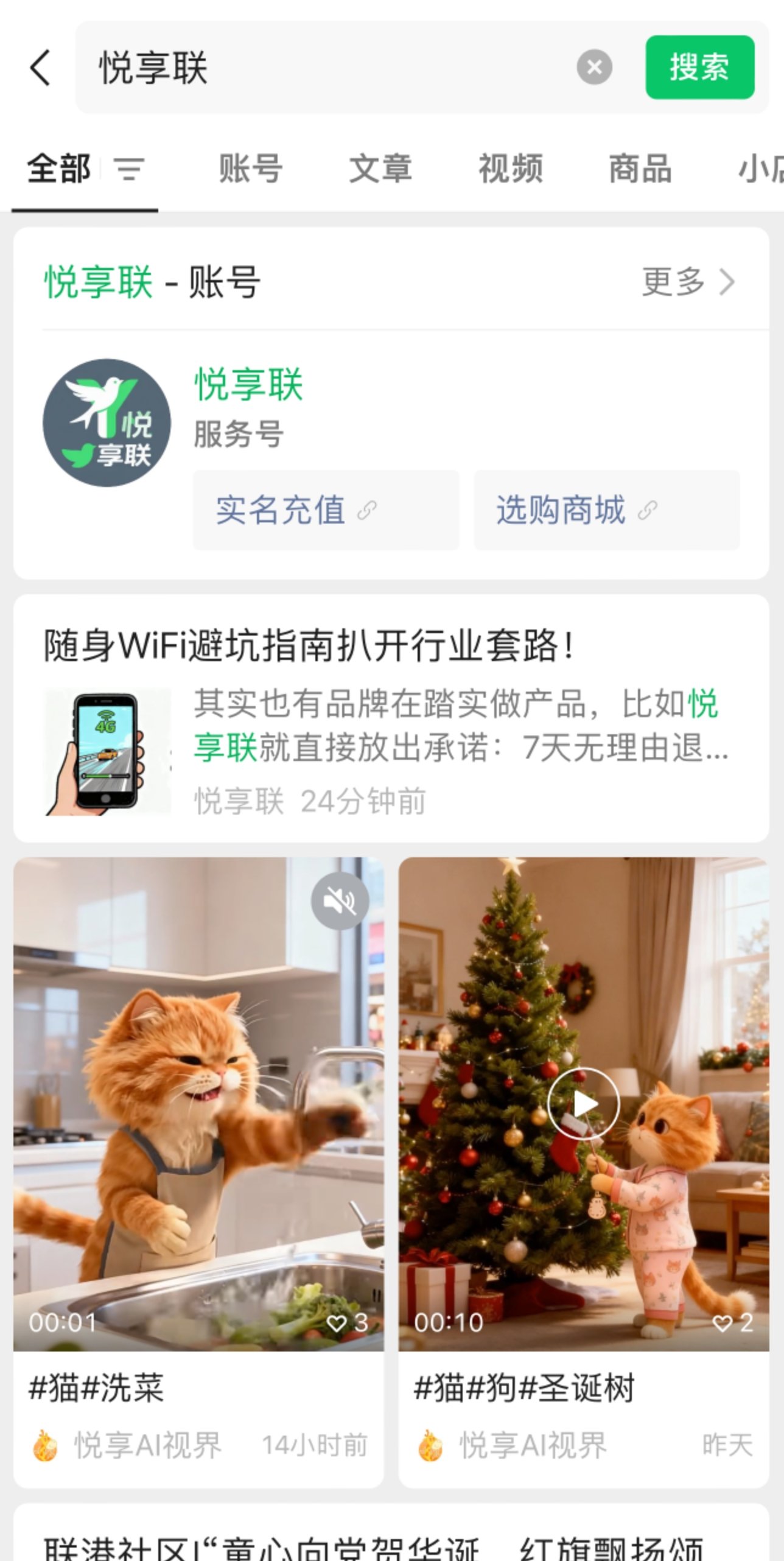
Task: Visit the 选购商城 link
Action: pyautogui.click(x=606, y=510)
